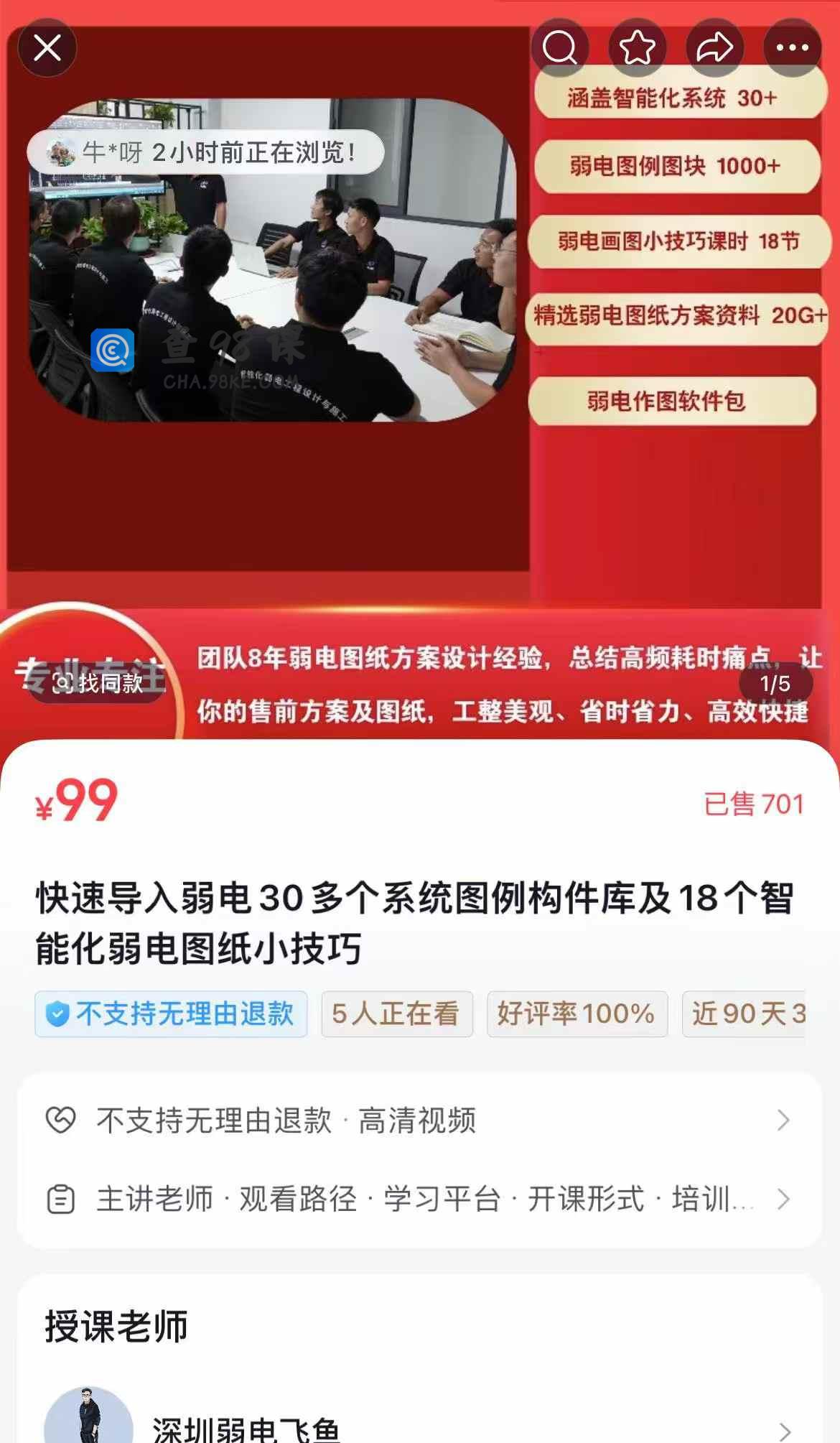Close the product detail page

point(47,48)
